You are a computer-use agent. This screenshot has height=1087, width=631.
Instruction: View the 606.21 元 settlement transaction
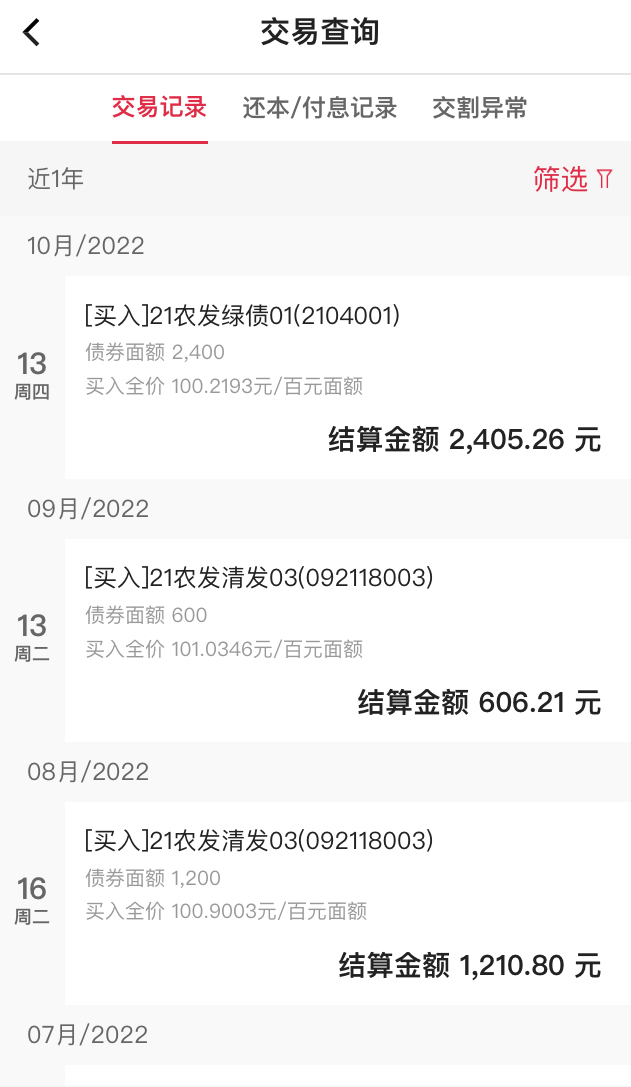coord(346,640)
